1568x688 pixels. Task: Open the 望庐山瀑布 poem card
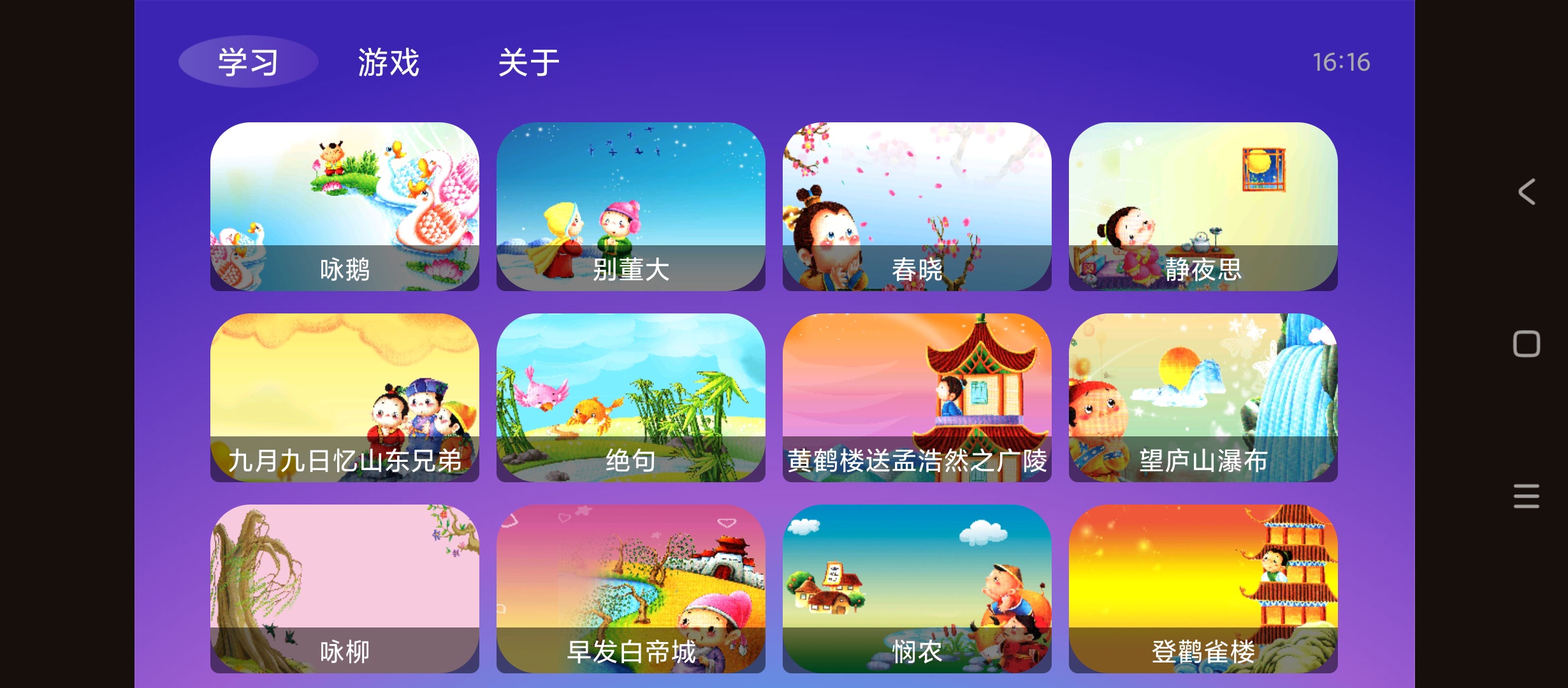click(1203, 398)
